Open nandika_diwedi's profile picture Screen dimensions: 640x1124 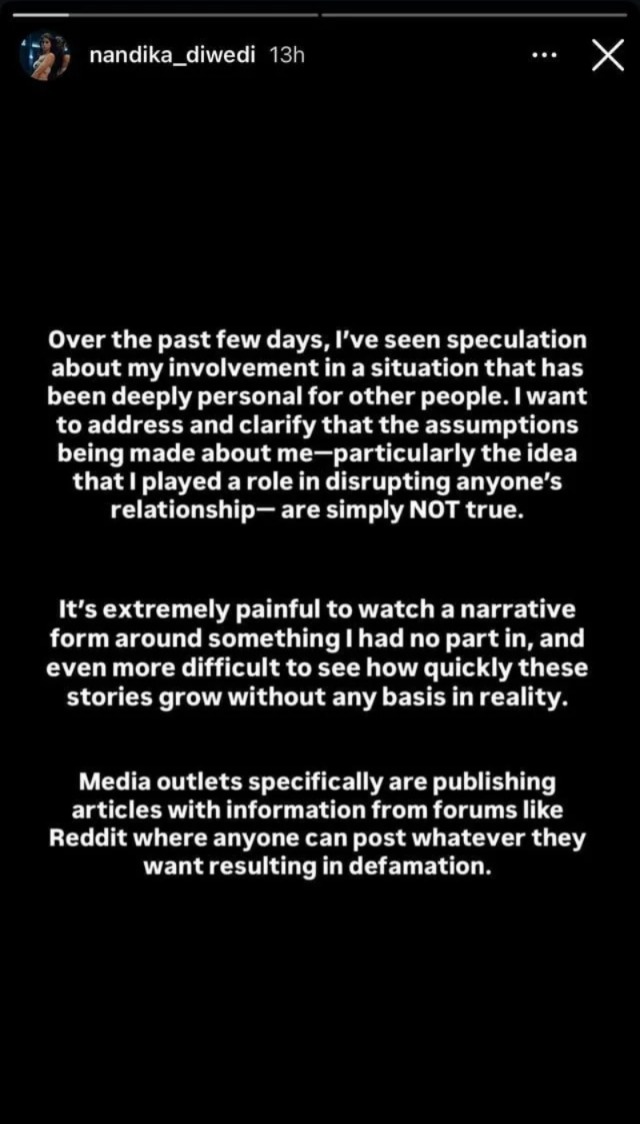46,56
